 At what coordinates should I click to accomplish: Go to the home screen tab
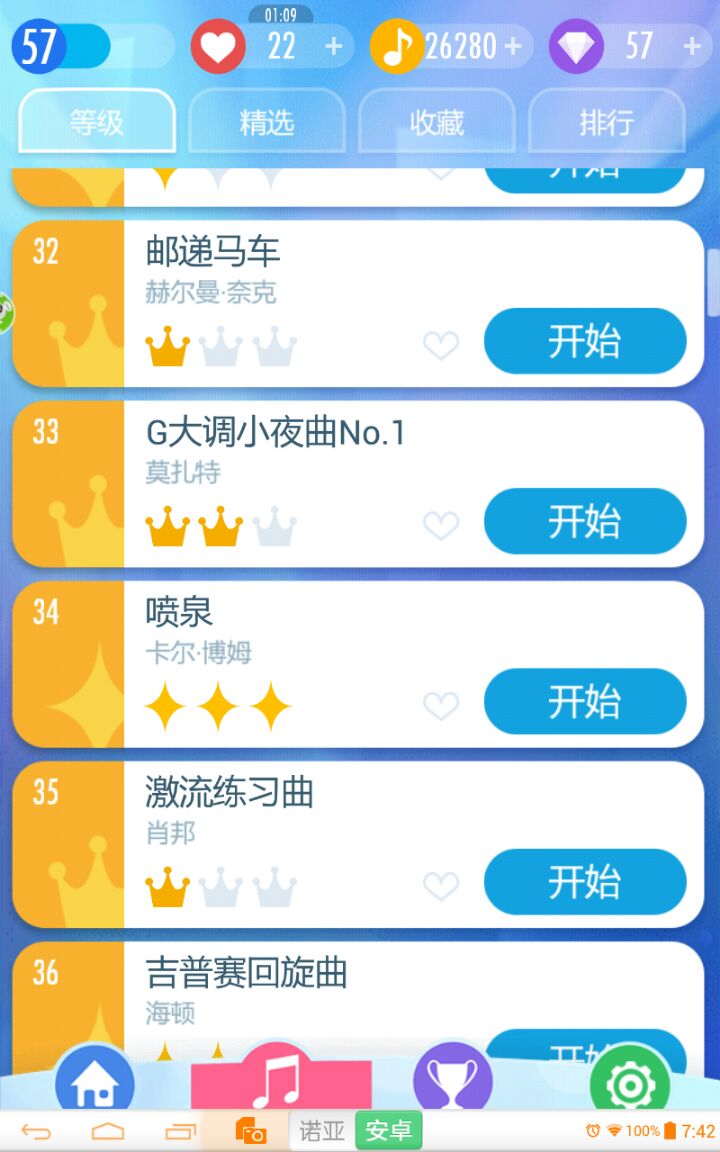(x=95, y=1080)
